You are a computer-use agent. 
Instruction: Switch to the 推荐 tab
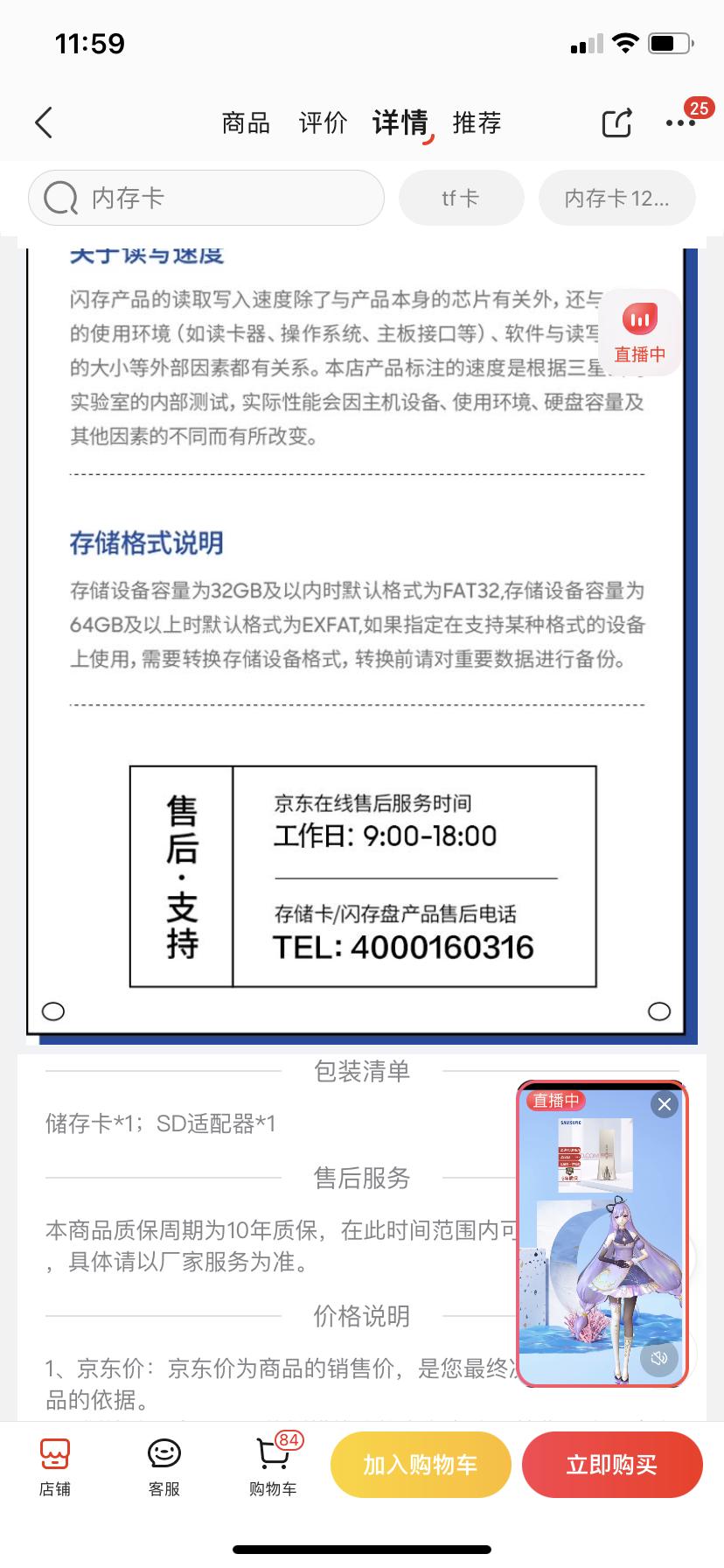coord(477,122)
